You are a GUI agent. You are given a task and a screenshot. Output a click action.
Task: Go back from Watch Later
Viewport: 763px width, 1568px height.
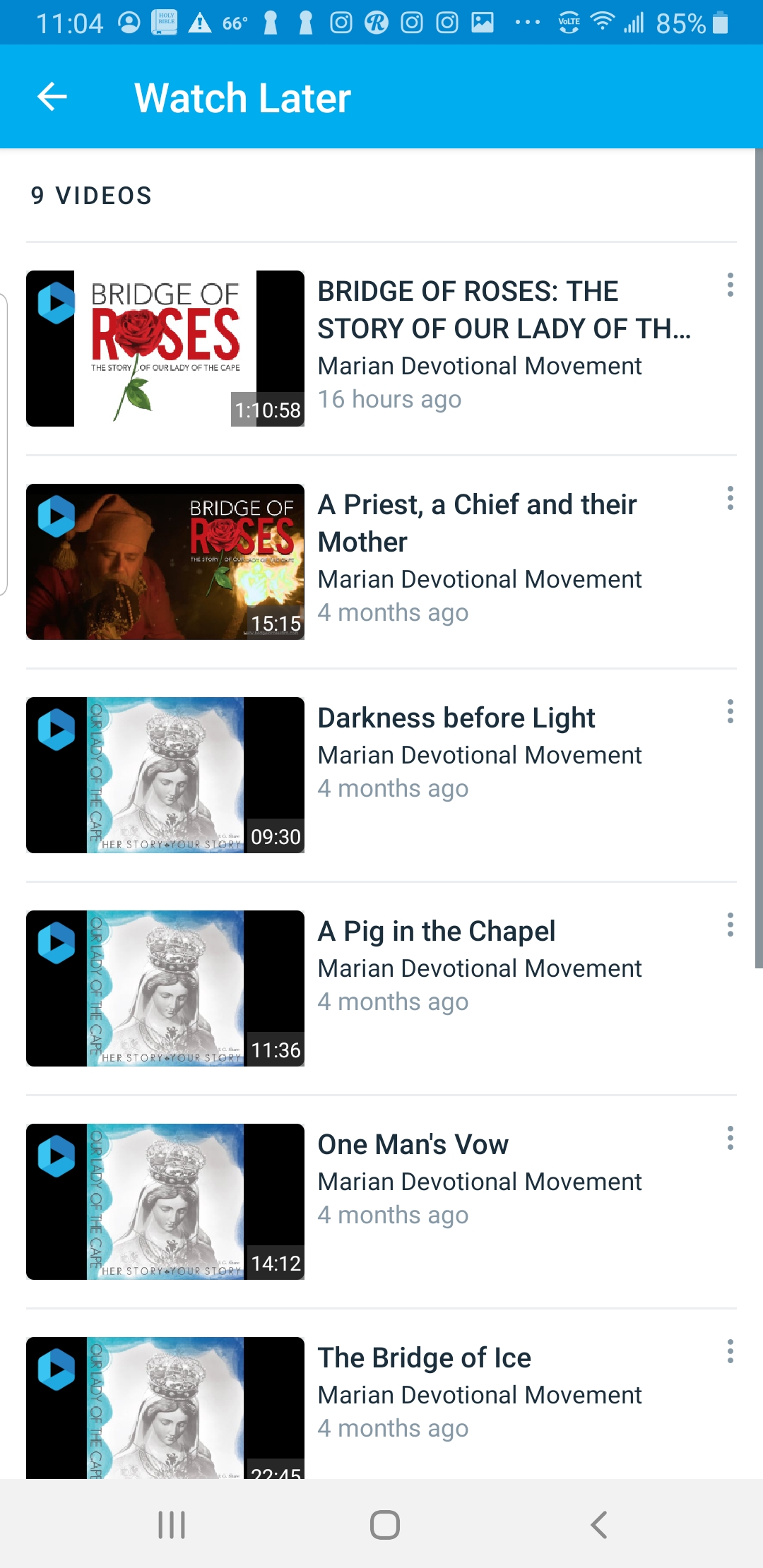click(x=52, y=97)
